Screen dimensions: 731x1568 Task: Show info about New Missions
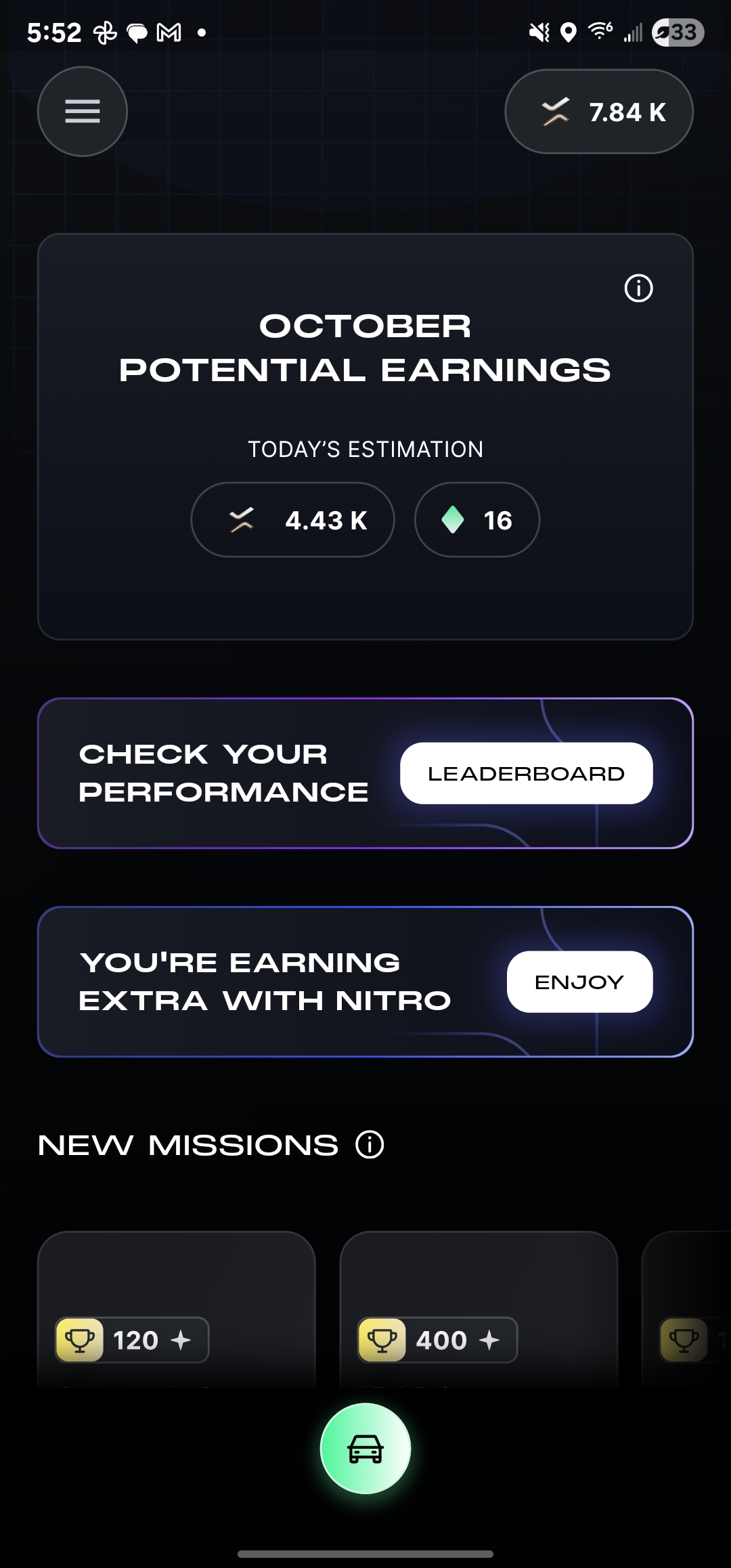point(370,1145)
